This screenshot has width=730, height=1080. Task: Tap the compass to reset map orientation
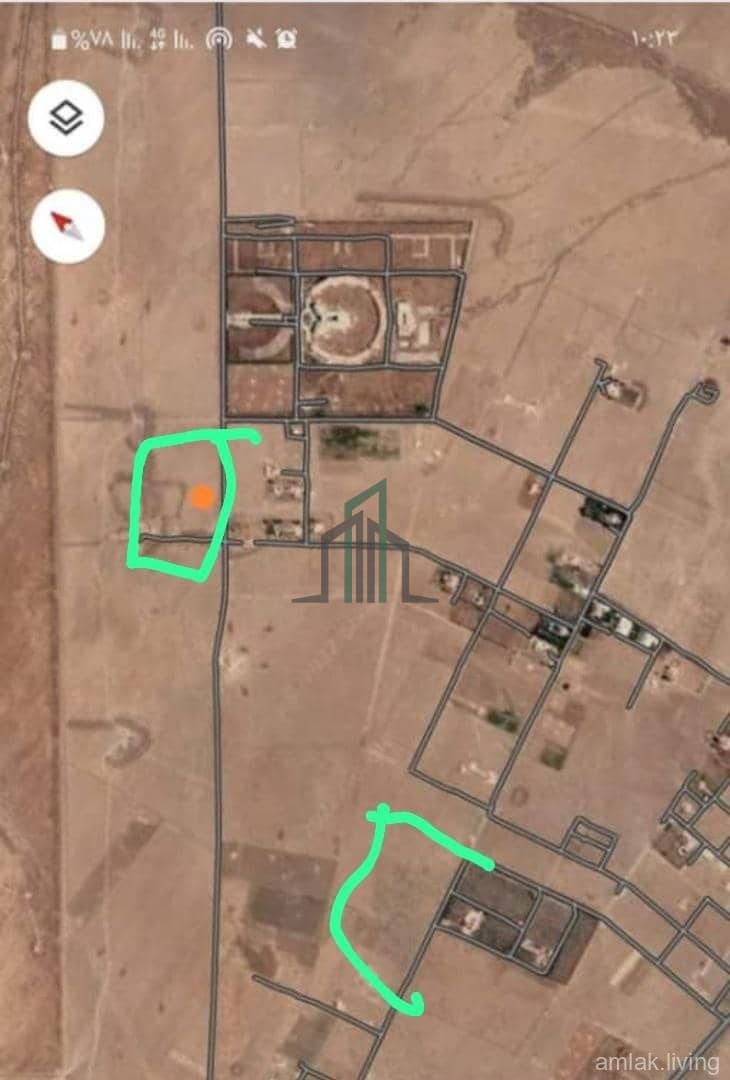pyautogui.click(x=67, y=225)
